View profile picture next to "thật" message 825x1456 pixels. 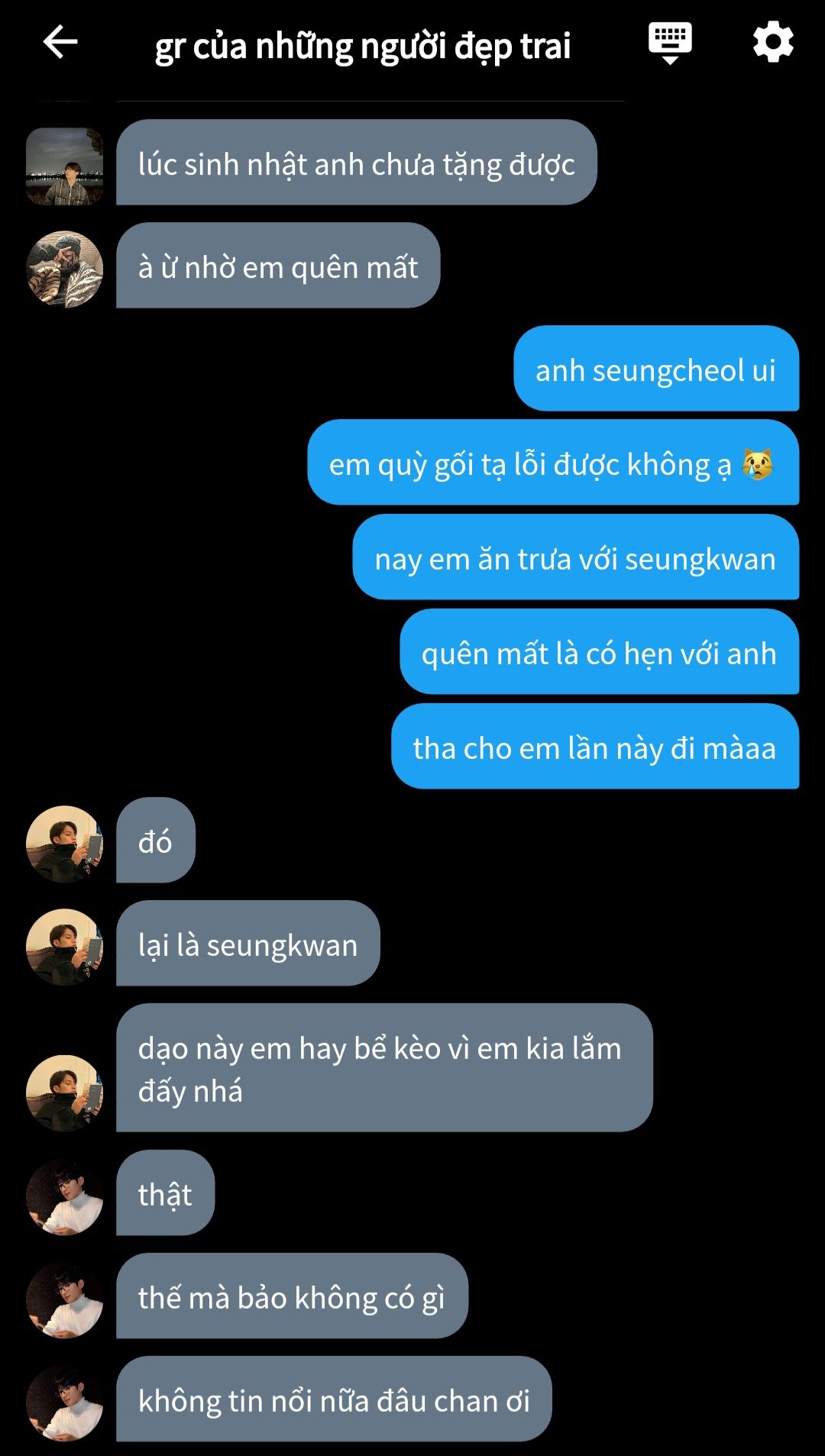click(64, 1196)
